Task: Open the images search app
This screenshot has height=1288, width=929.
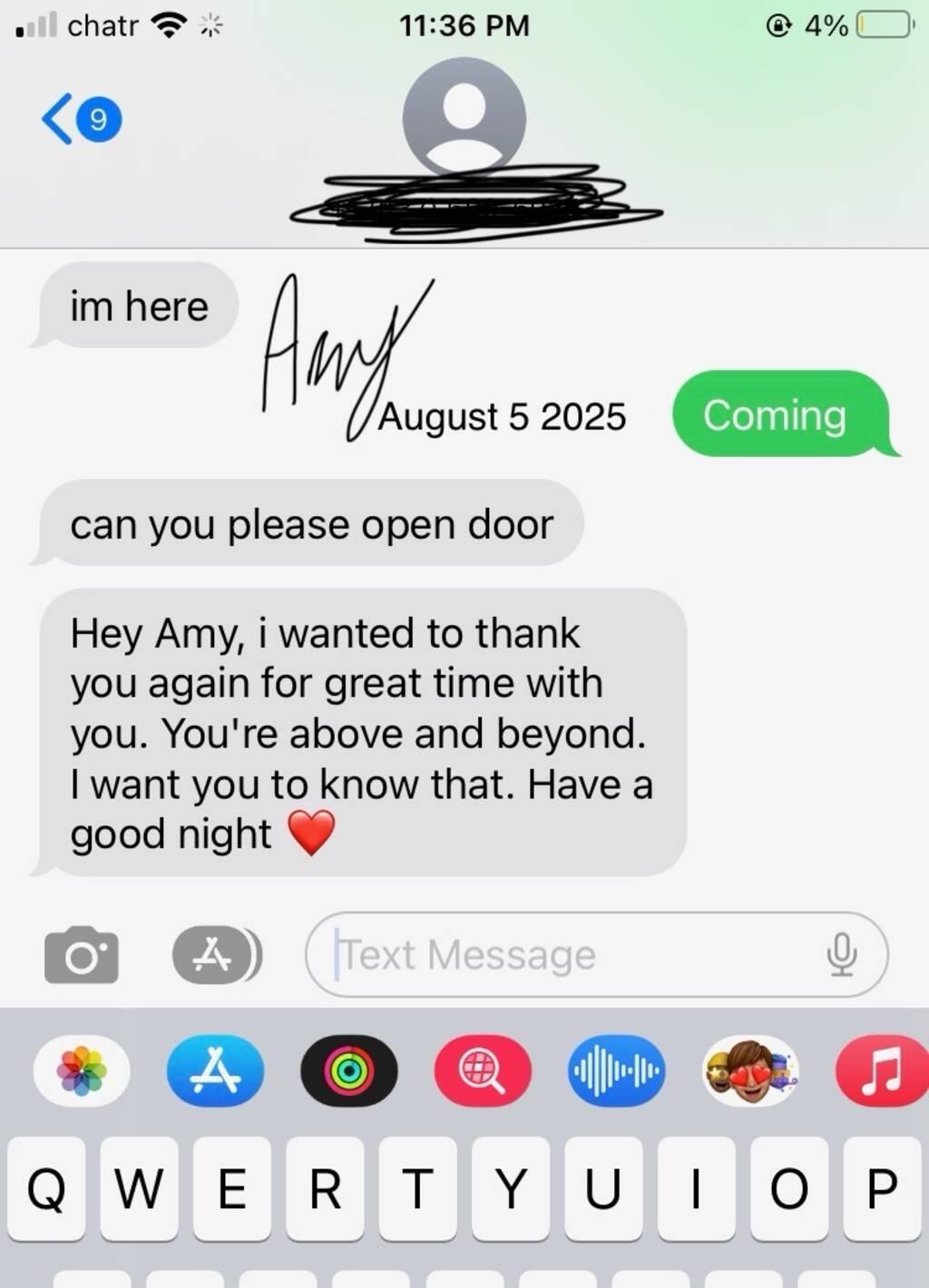Action: tap(483, 1070)
